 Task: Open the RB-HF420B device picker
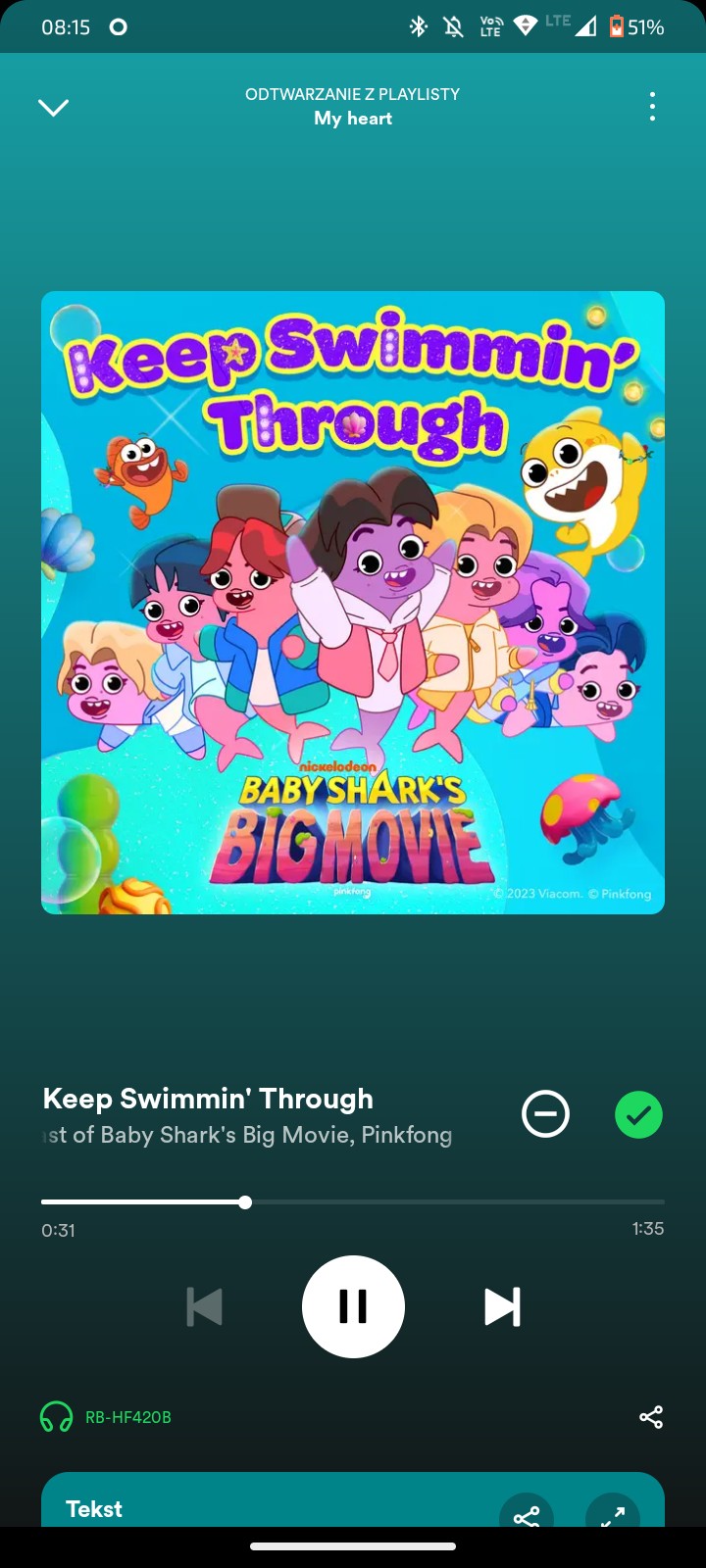(106, 1417)
